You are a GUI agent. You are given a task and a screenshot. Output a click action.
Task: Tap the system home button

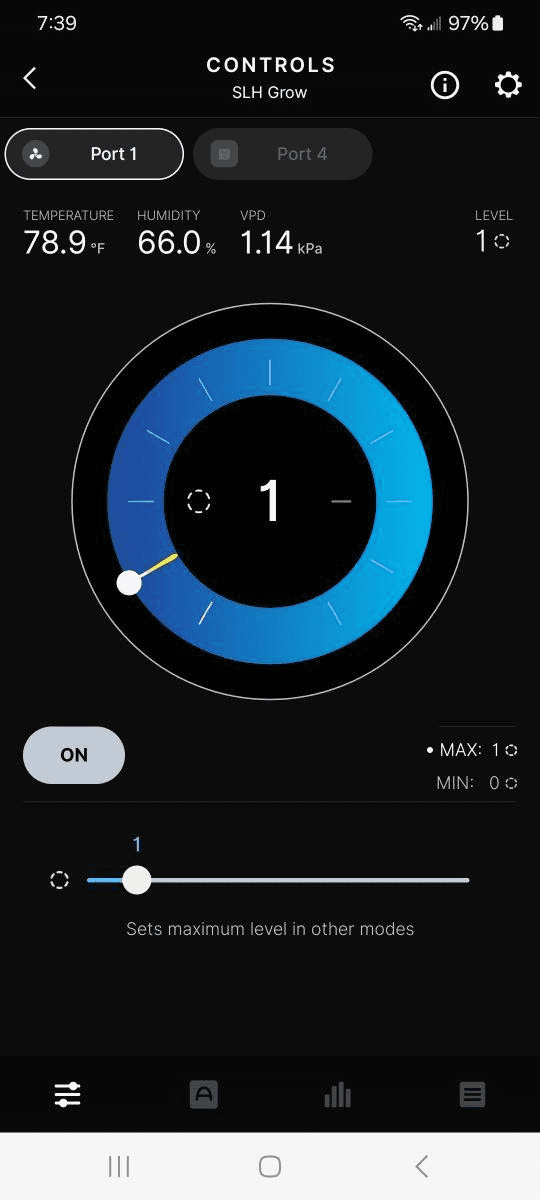[x=270, y=1166]
